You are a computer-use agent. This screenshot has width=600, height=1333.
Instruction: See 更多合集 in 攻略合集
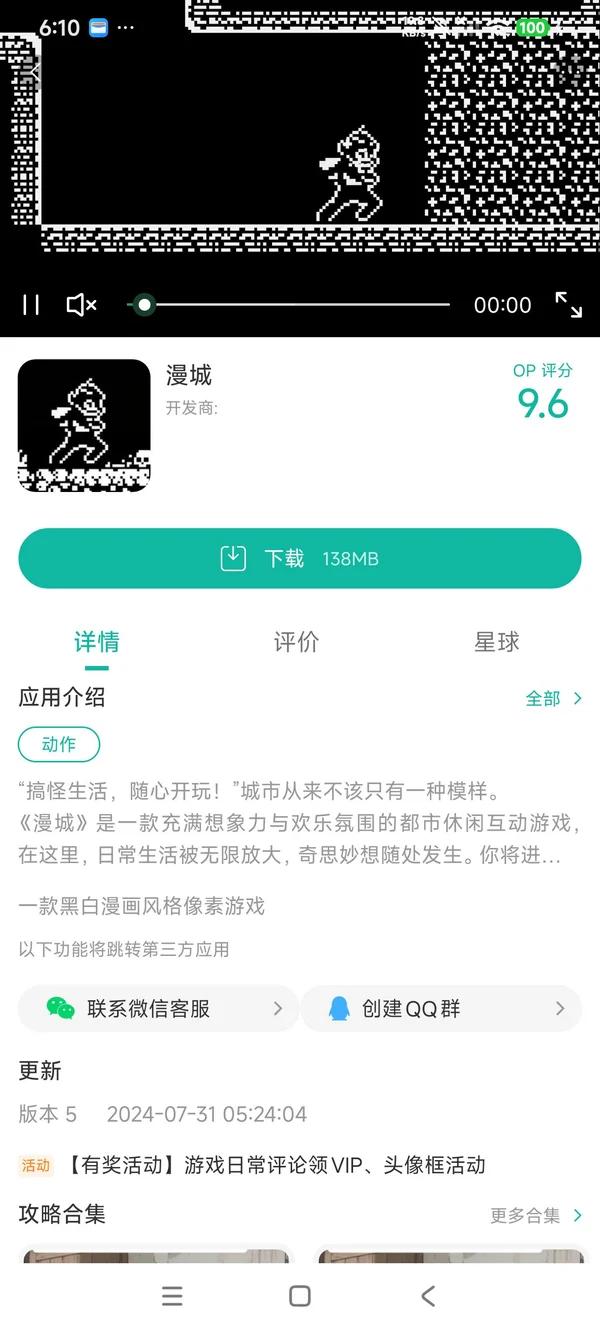[536, 1216]
